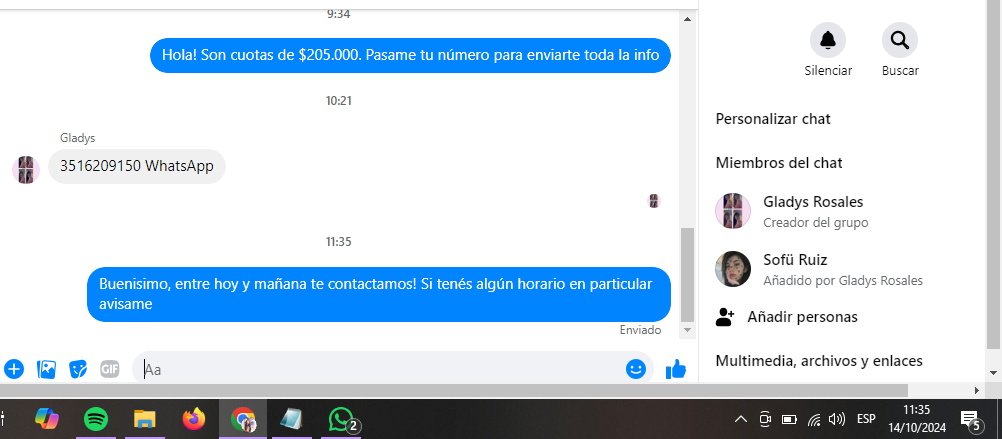Open File Explorer from the taskbar
The width and height of the screenshot is (1002, 439).
click(x=145, y=419)
